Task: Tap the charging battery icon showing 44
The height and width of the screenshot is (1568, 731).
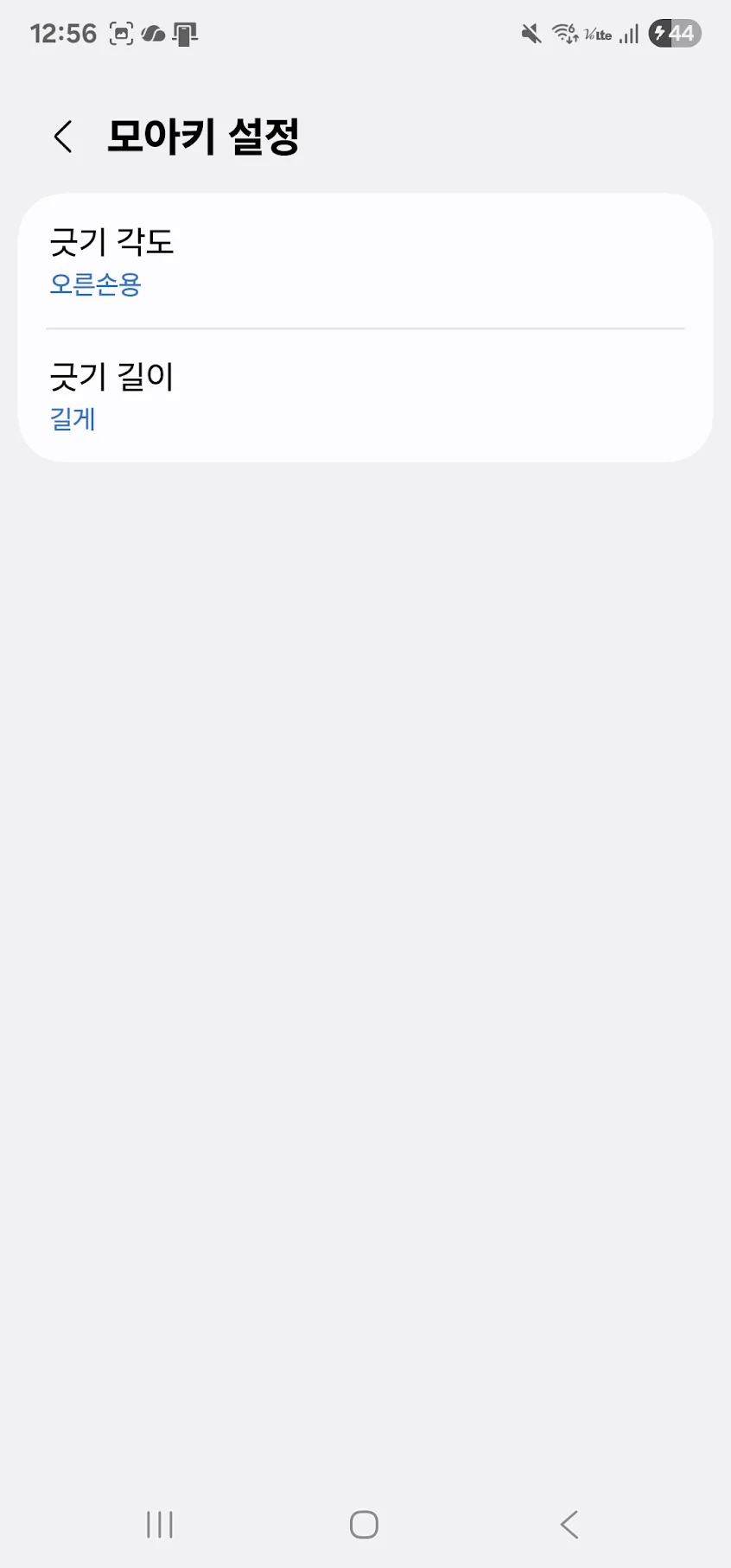Action: point(673,33)
